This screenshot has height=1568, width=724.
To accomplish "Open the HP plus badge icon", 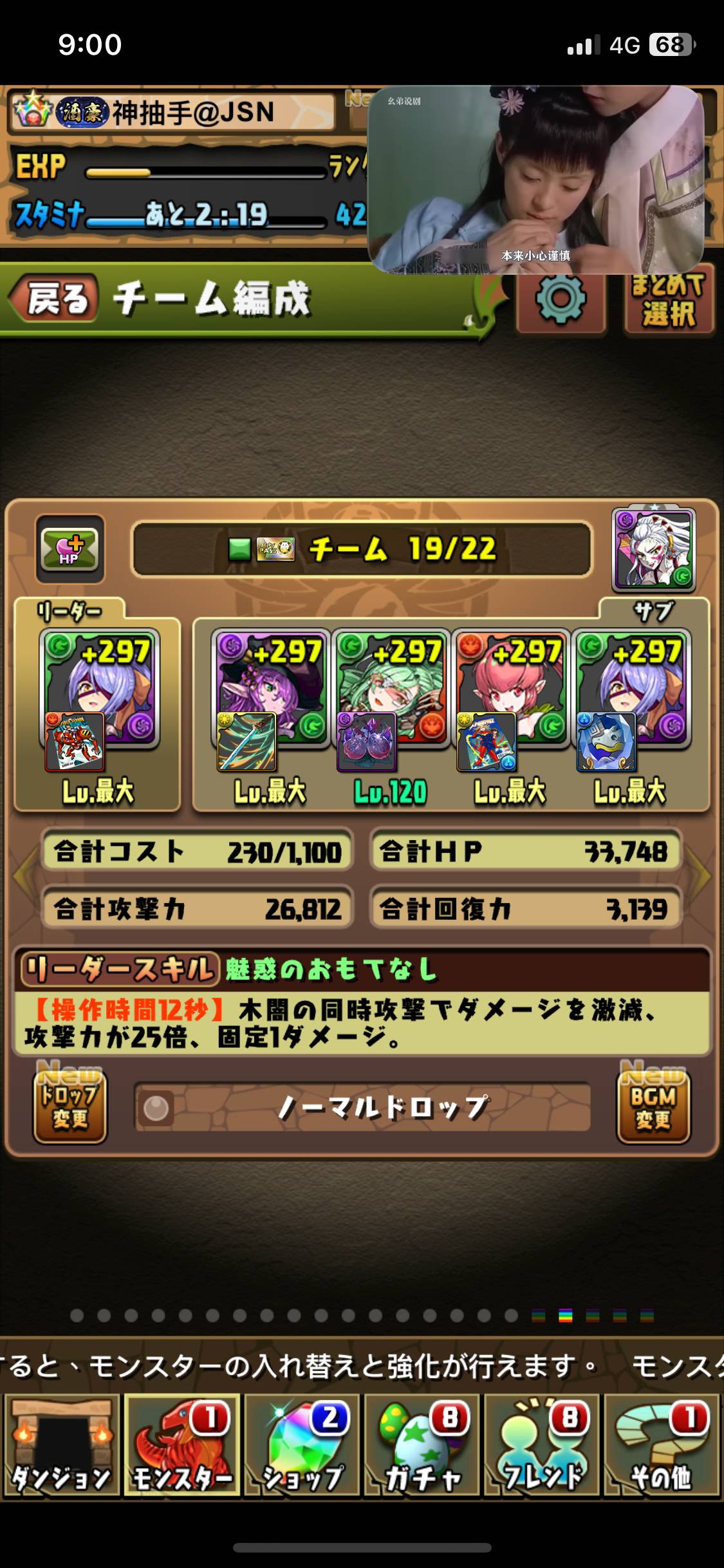I will pyautogui.click(x=70, y=549).
